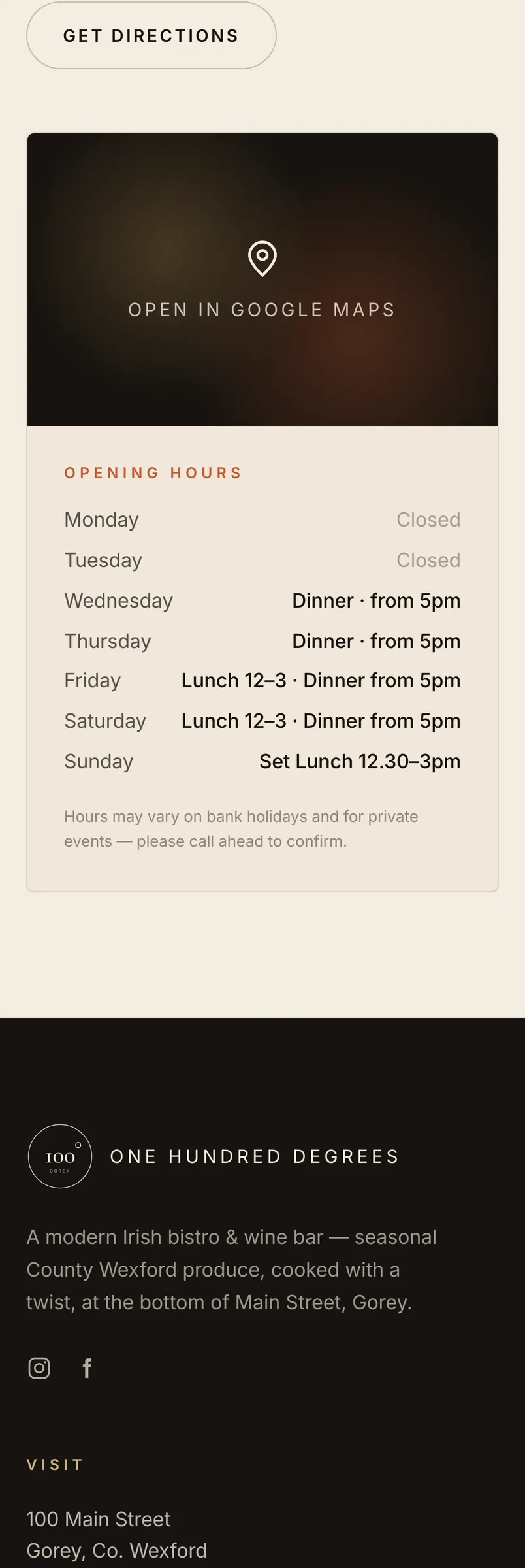Viewport: 525px width, 1568px height.
Task: Open the restaurant's Instagram page
Action: click(39, 1367)
